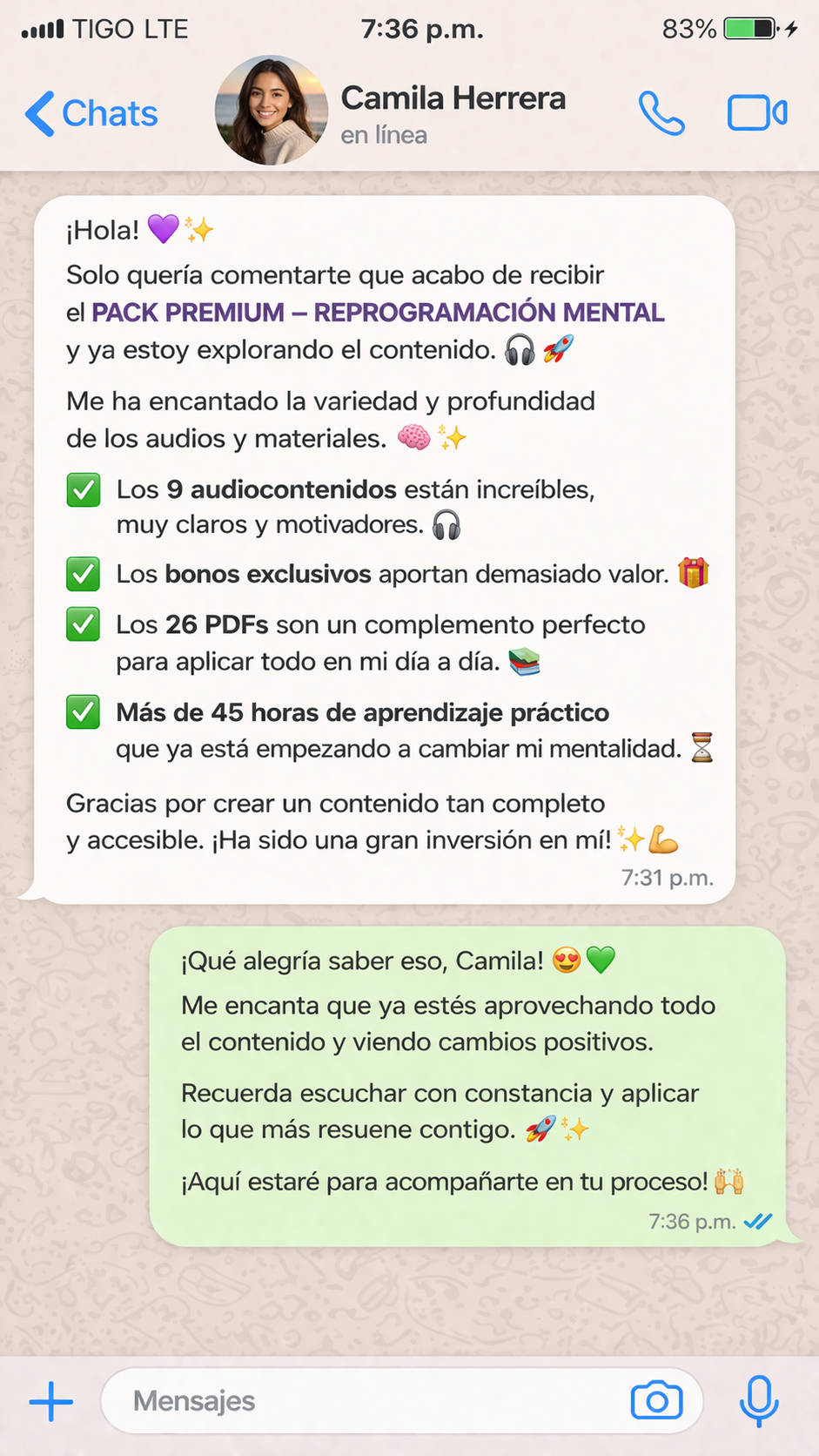Tap the checkmark next to 'bonos exclusivos'
This screenshot has height=1456, width=819.
83,574
